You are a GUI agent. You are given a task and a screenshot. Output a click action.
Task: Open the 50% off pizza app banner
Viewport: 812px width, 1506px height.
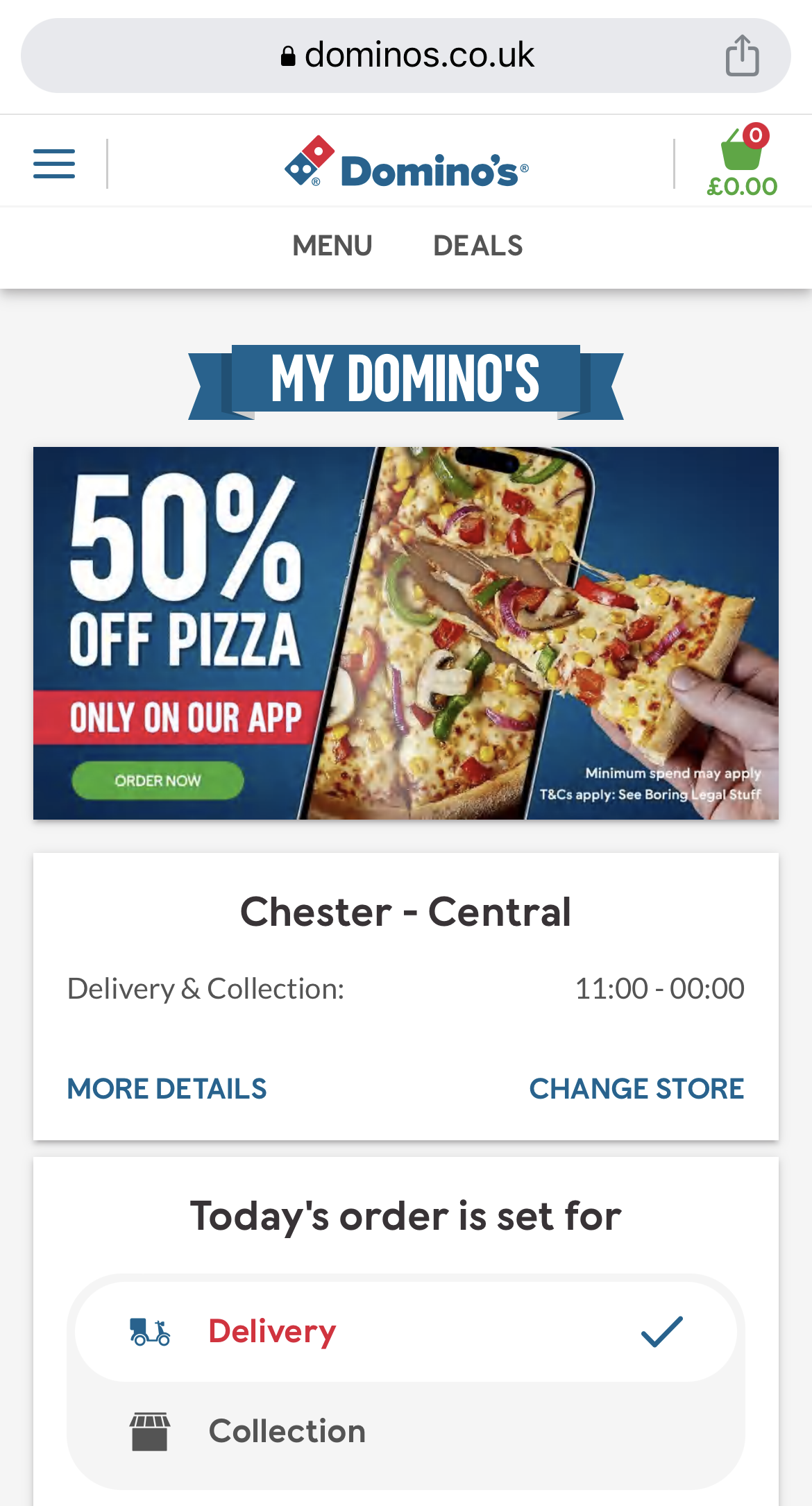click(406, 633)
